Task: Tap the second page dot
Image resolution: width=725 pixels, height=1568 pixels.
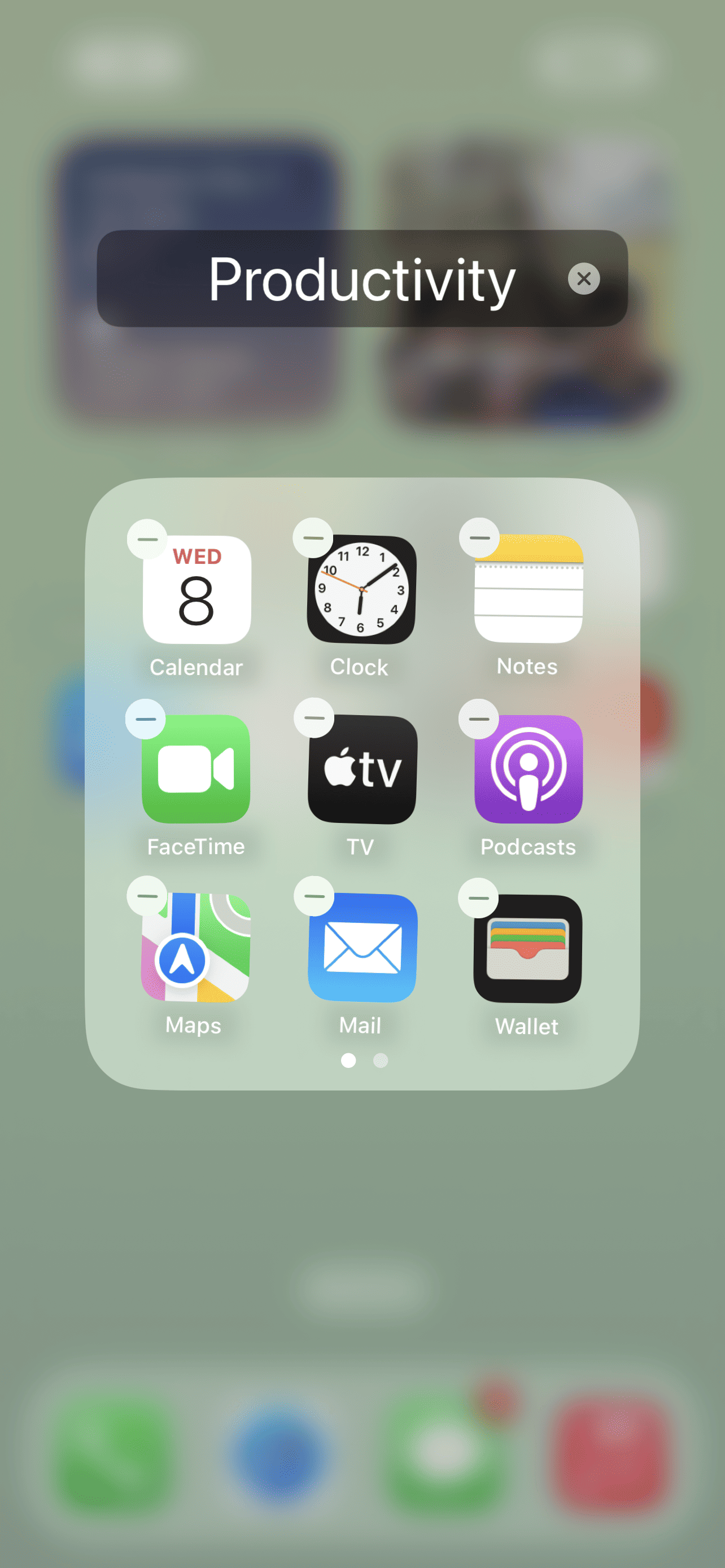Action: tap(381, 1061)
